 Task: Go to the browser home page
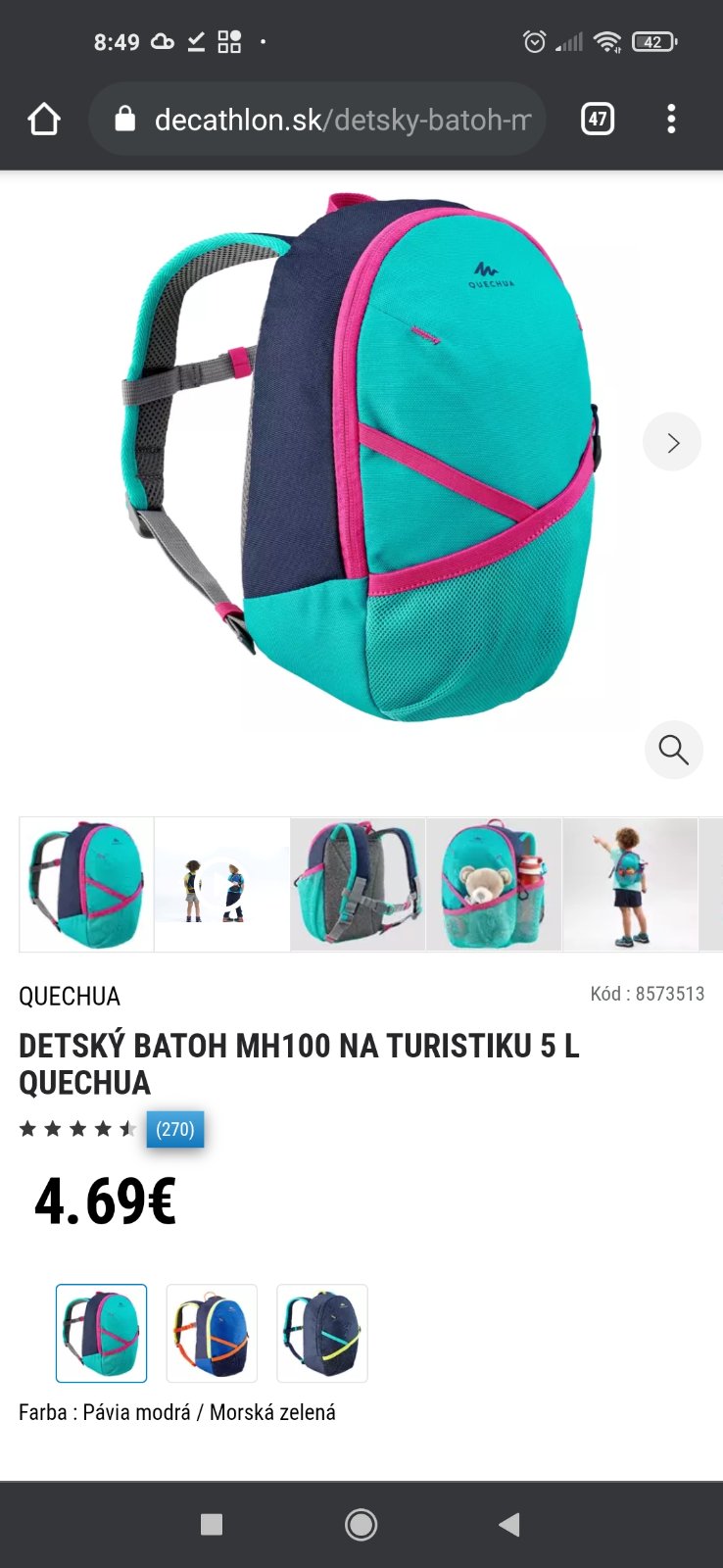44,120
